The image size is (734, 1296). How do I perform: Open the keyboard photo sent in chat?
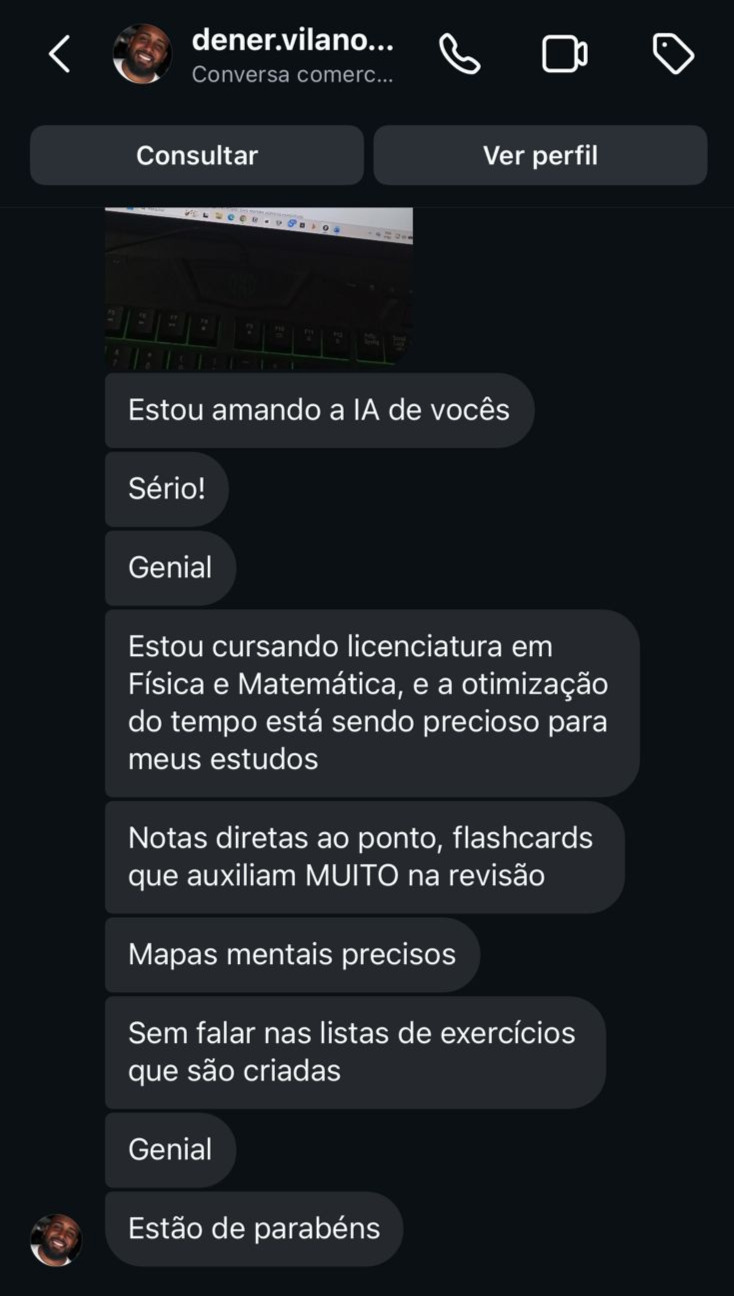coord(259,288)
